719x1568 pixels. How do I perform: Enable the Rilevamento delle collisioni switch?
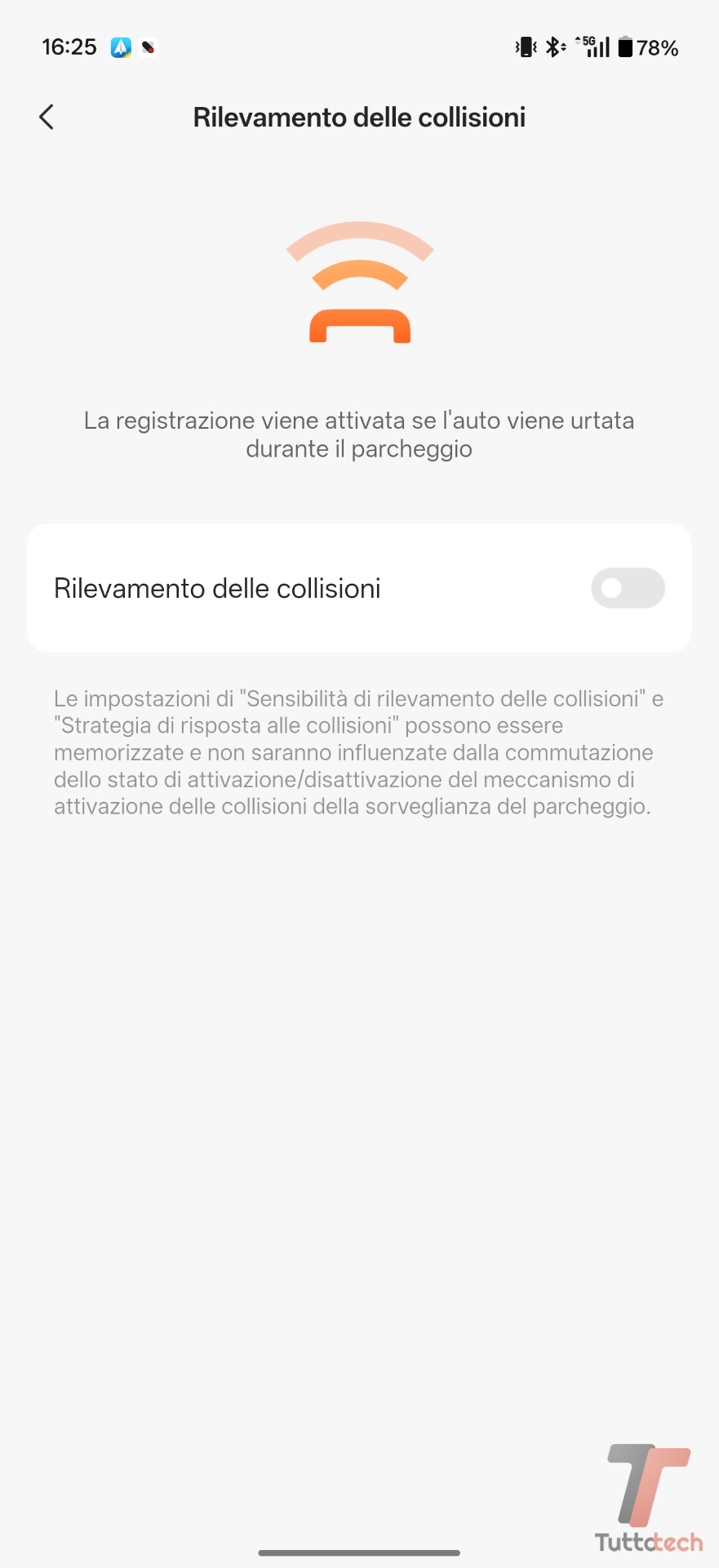tap(627, 588)
